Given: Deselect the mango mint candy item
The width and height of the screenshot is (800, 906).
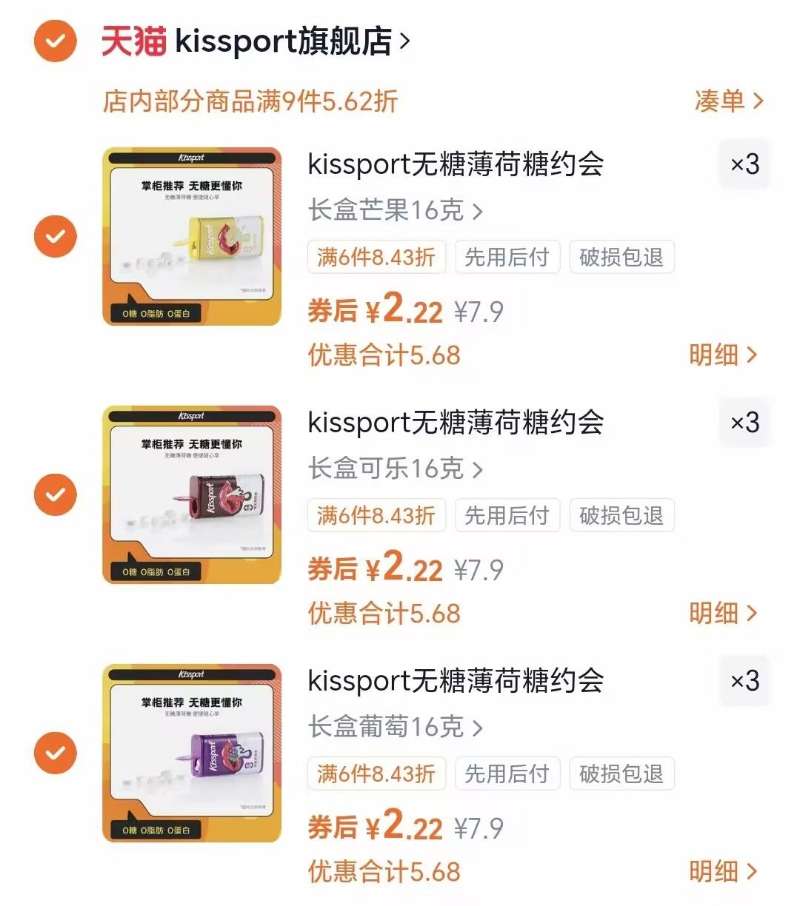Looking at the screenshot, I should pyautogui.click(x=55, y=238).
